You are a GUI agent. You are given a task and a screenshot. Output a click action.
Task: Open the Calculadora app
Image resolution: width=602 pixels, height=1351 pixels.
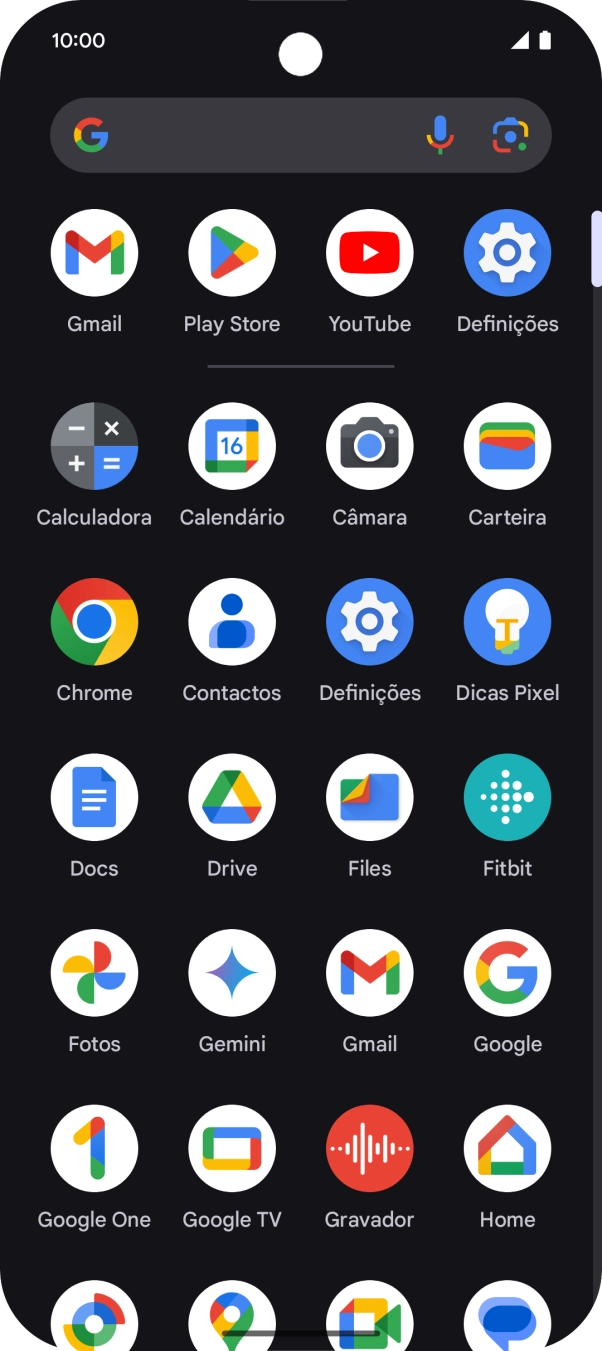tap(94, 446)
